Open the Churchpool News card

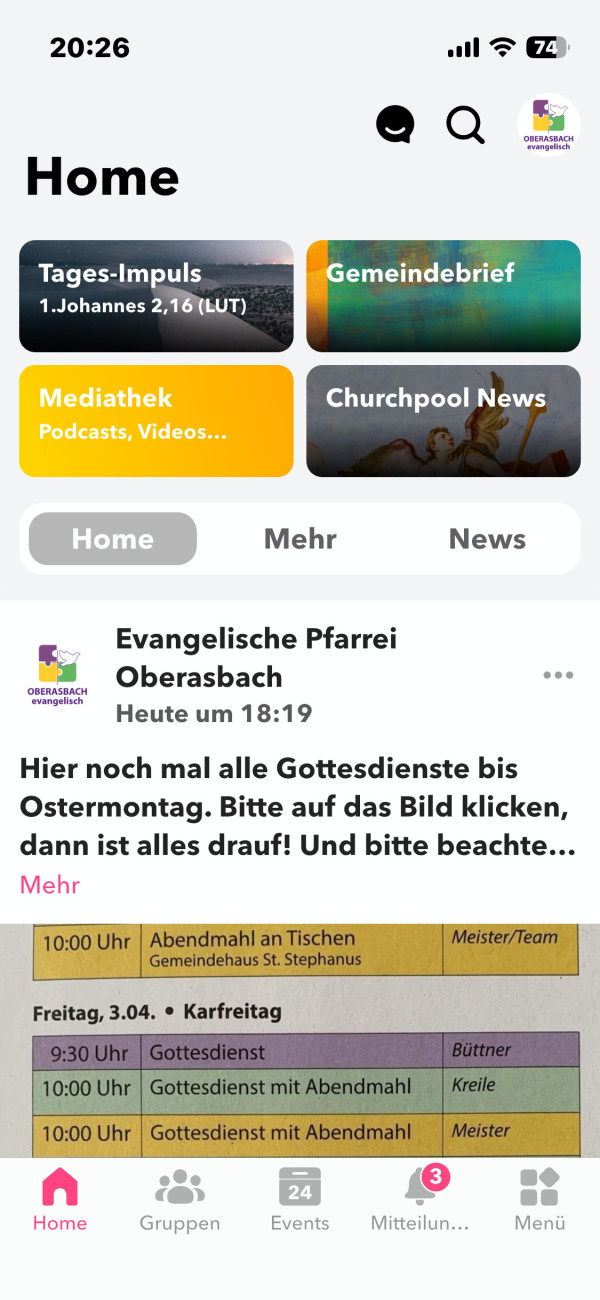tap(443, 420)
